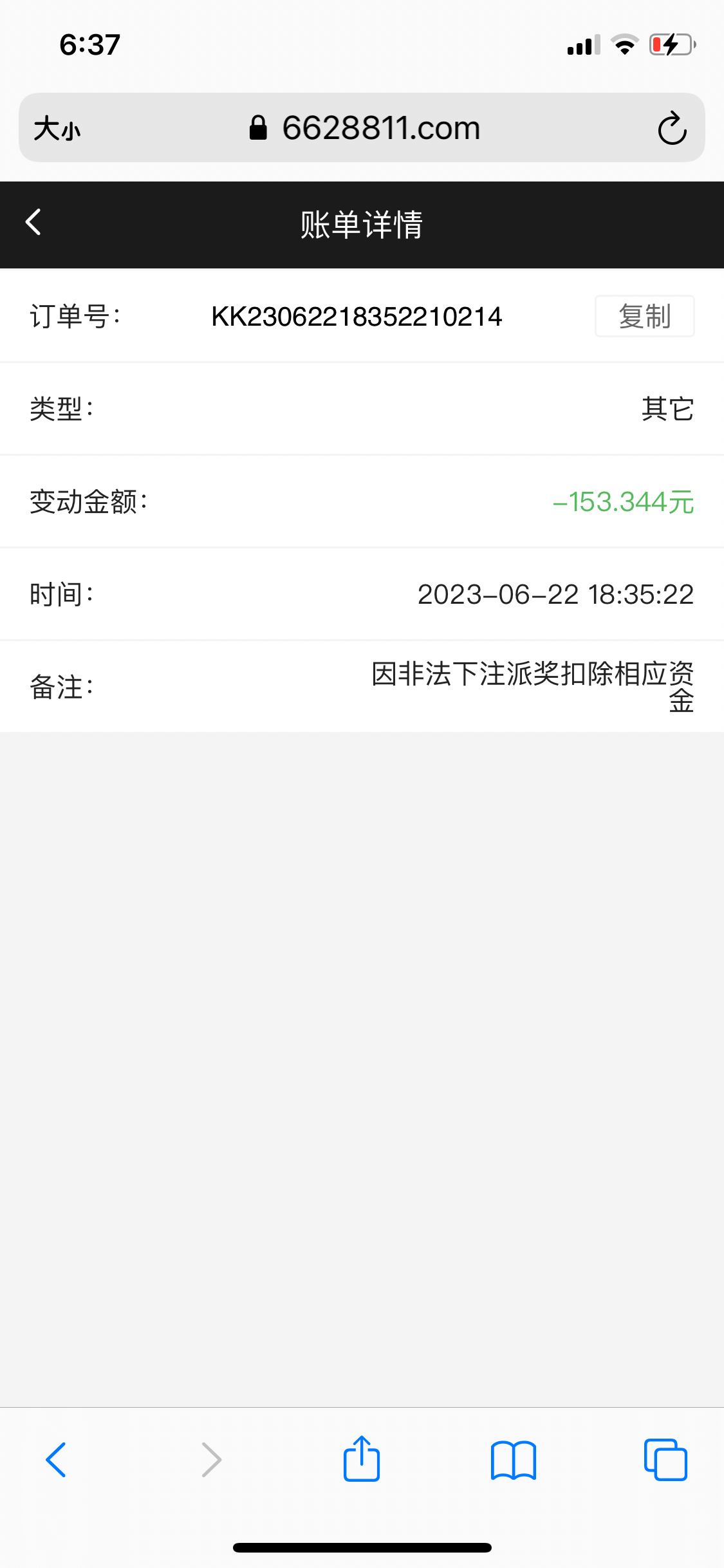This screenshot has width=724, height=1568.
Task: Navigate back in Safari's bottom toolbar
Action: [56, 1460]
